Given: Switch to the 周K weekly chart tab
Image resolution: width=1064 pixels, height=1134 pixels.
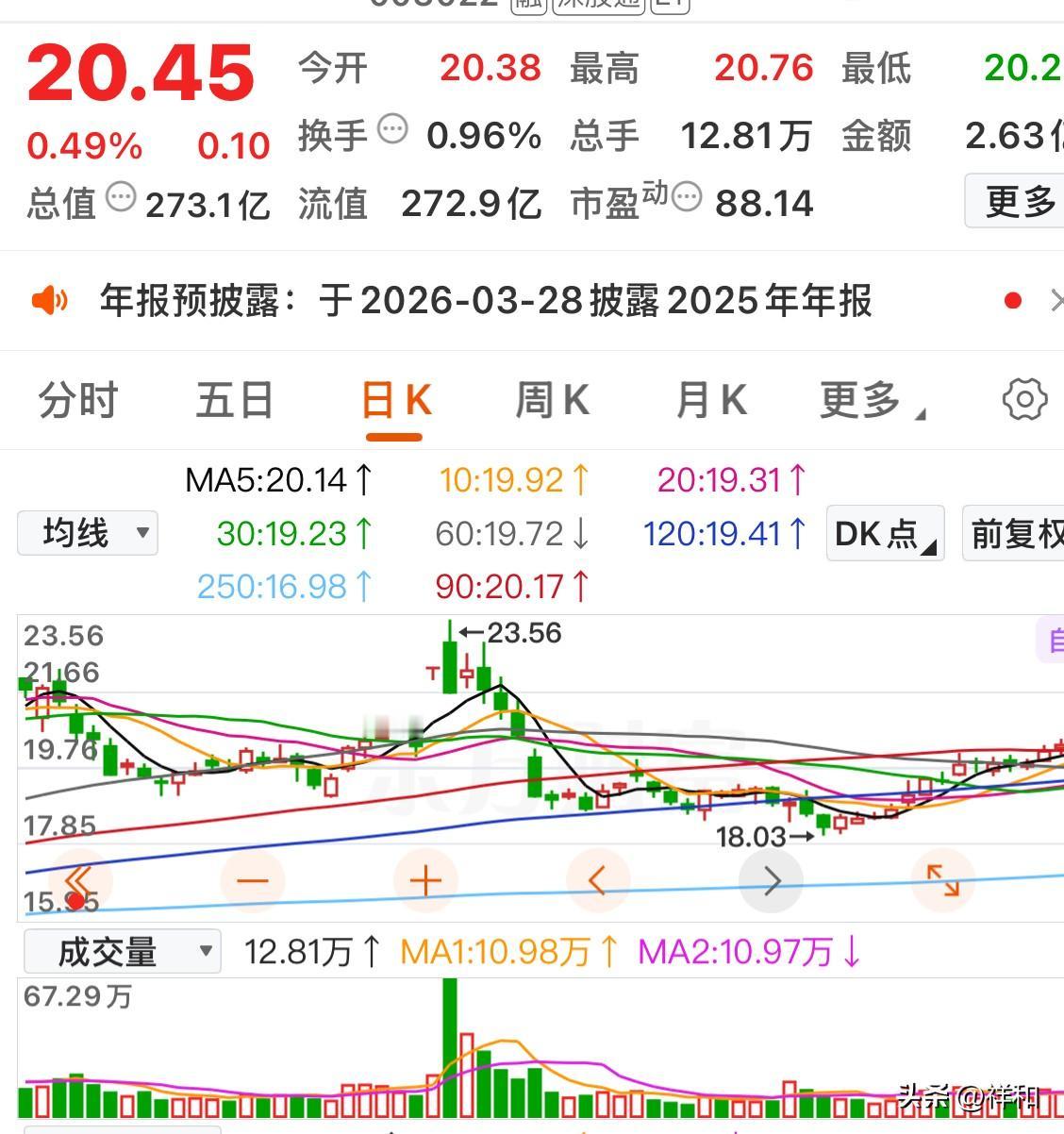Looking at the screenshot, I should pyautogui.click(x=550, y=399).
